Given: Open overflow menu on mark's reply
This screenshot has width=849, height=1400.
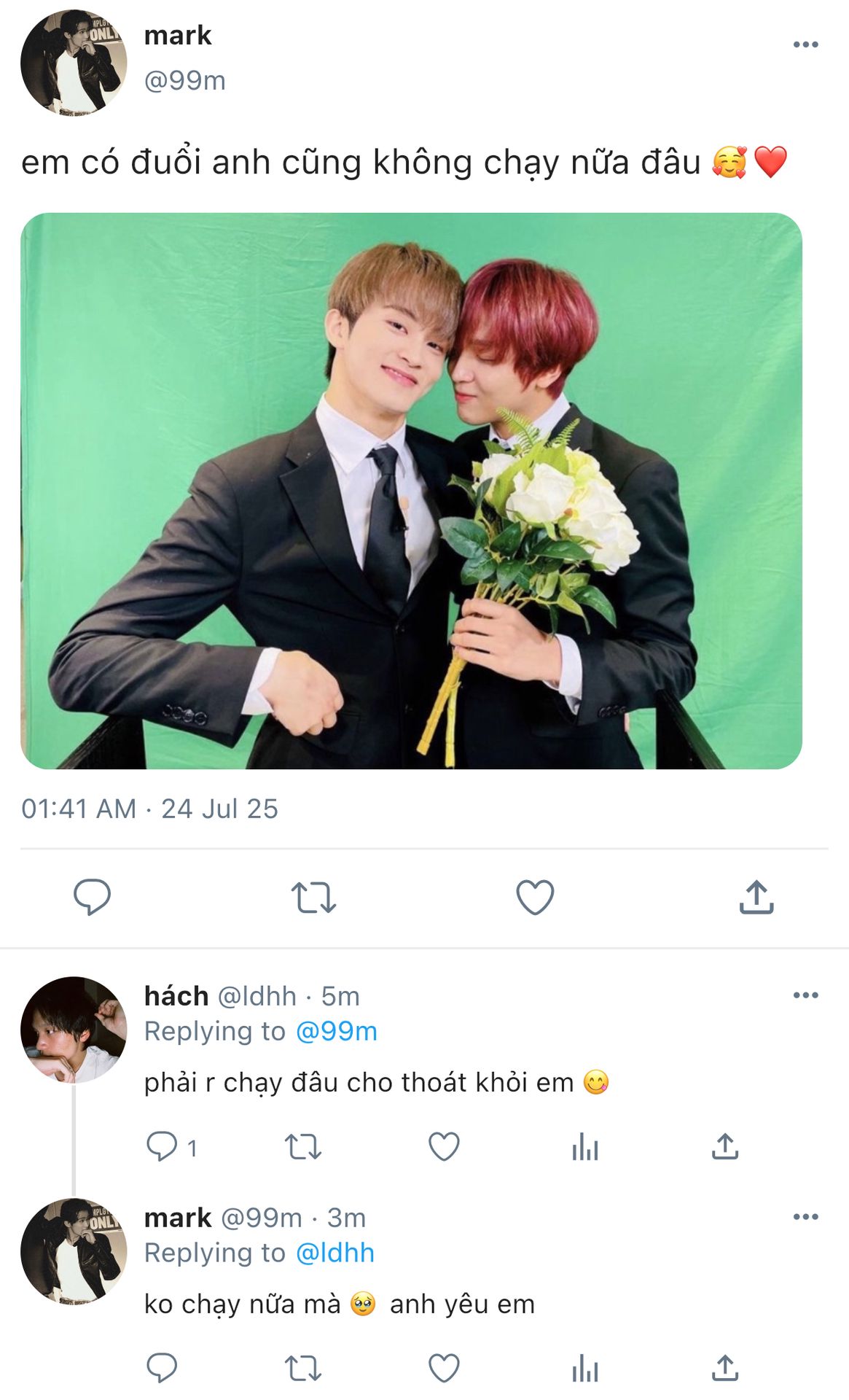Looking at the screenshot, I should 805,1217.
